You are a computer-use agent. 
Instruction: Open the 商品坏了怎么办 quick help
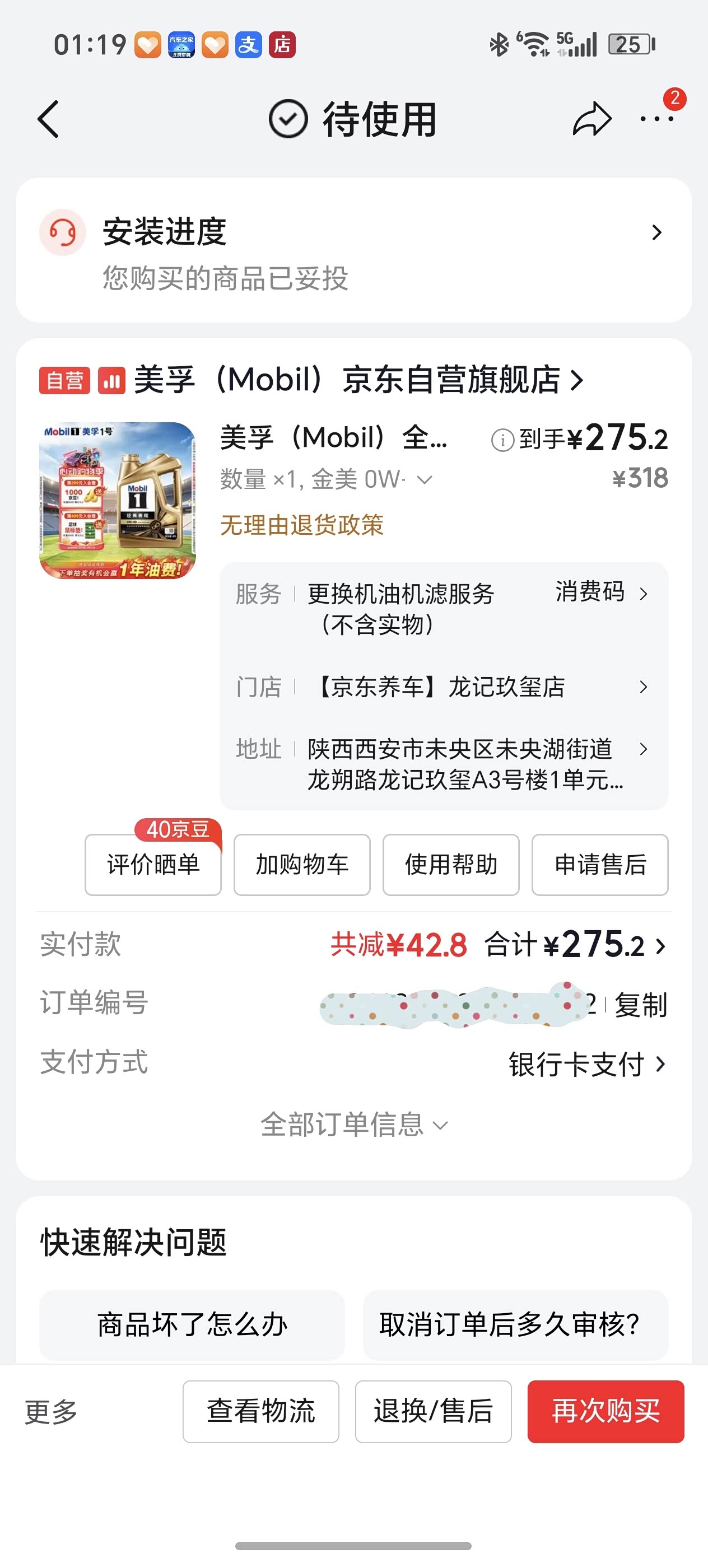(x=192, y=1324)
